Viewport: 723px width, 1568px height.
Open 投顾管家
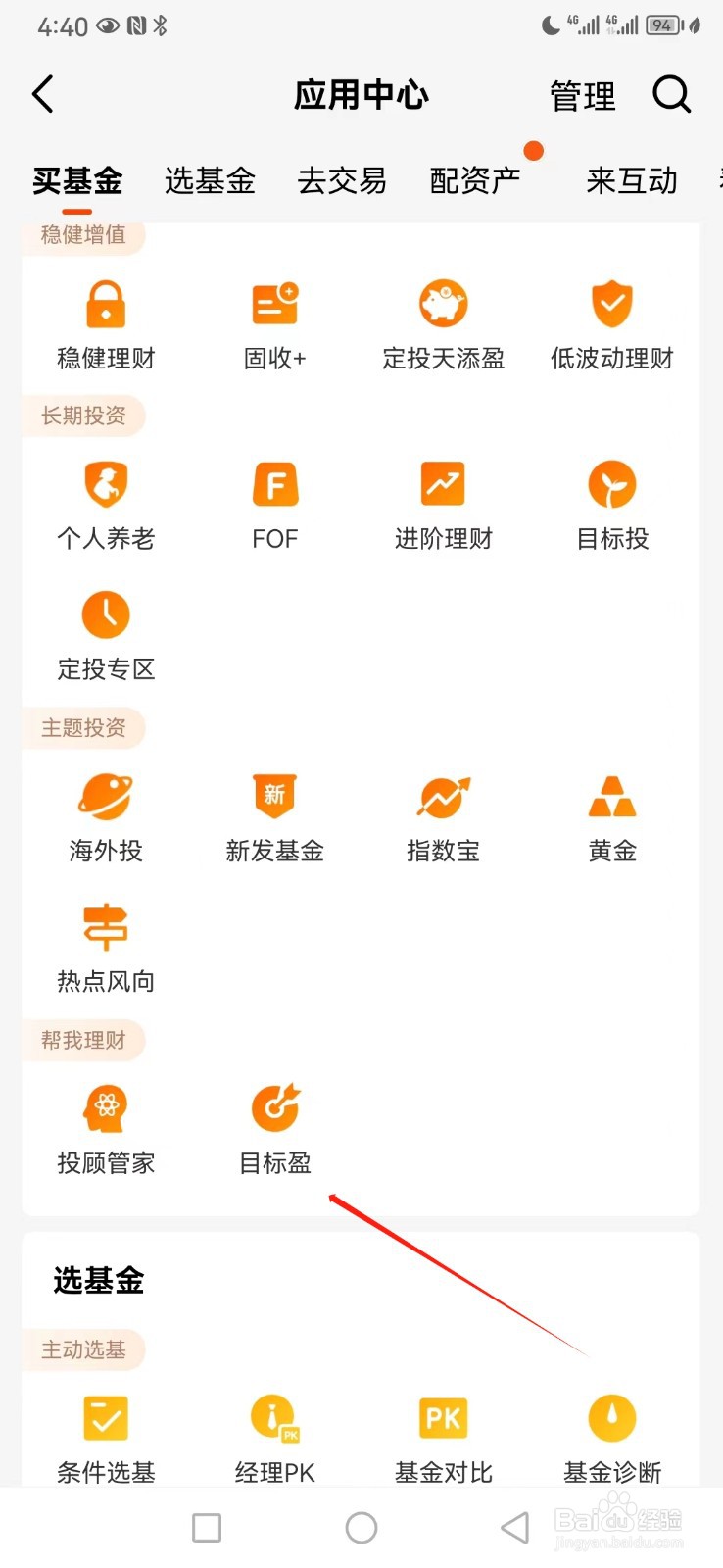click(106, 1130)
